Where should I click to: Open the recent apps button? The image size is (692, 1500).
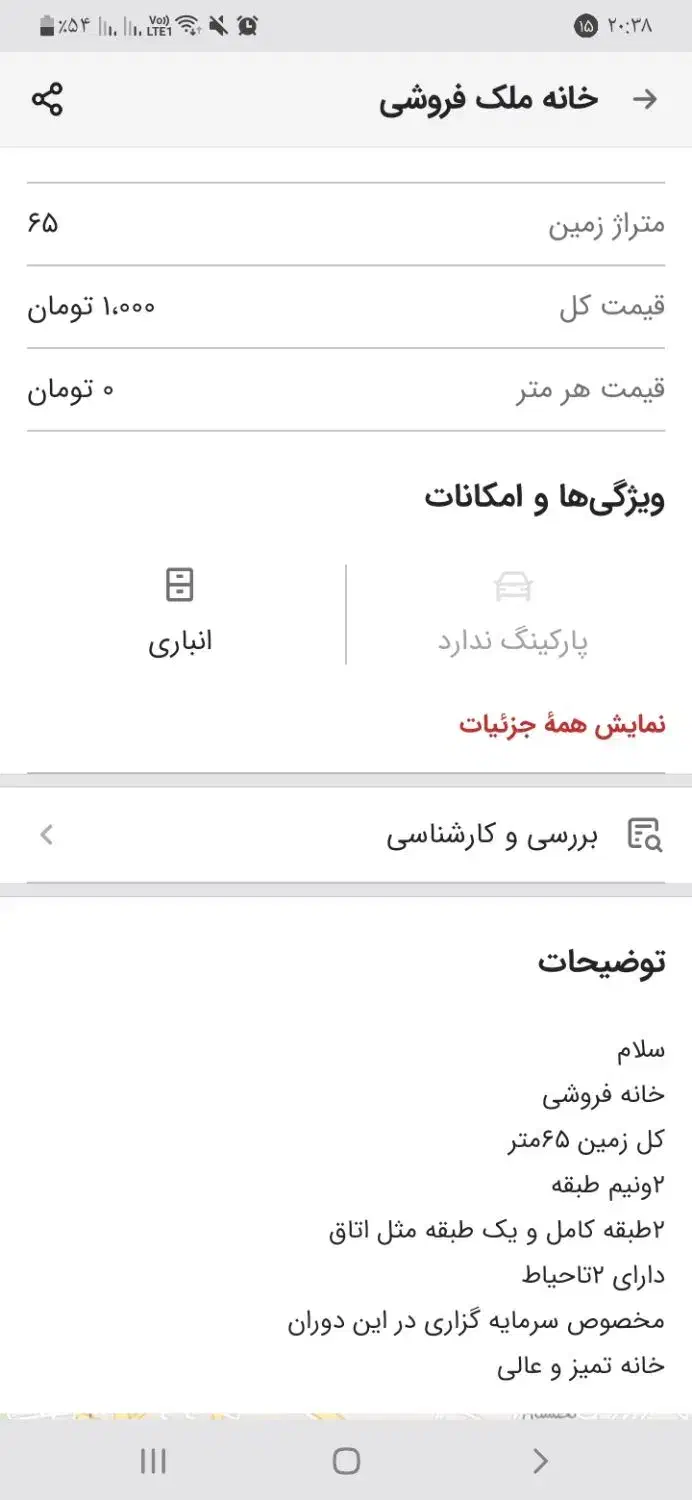[x=153, y=1461]
